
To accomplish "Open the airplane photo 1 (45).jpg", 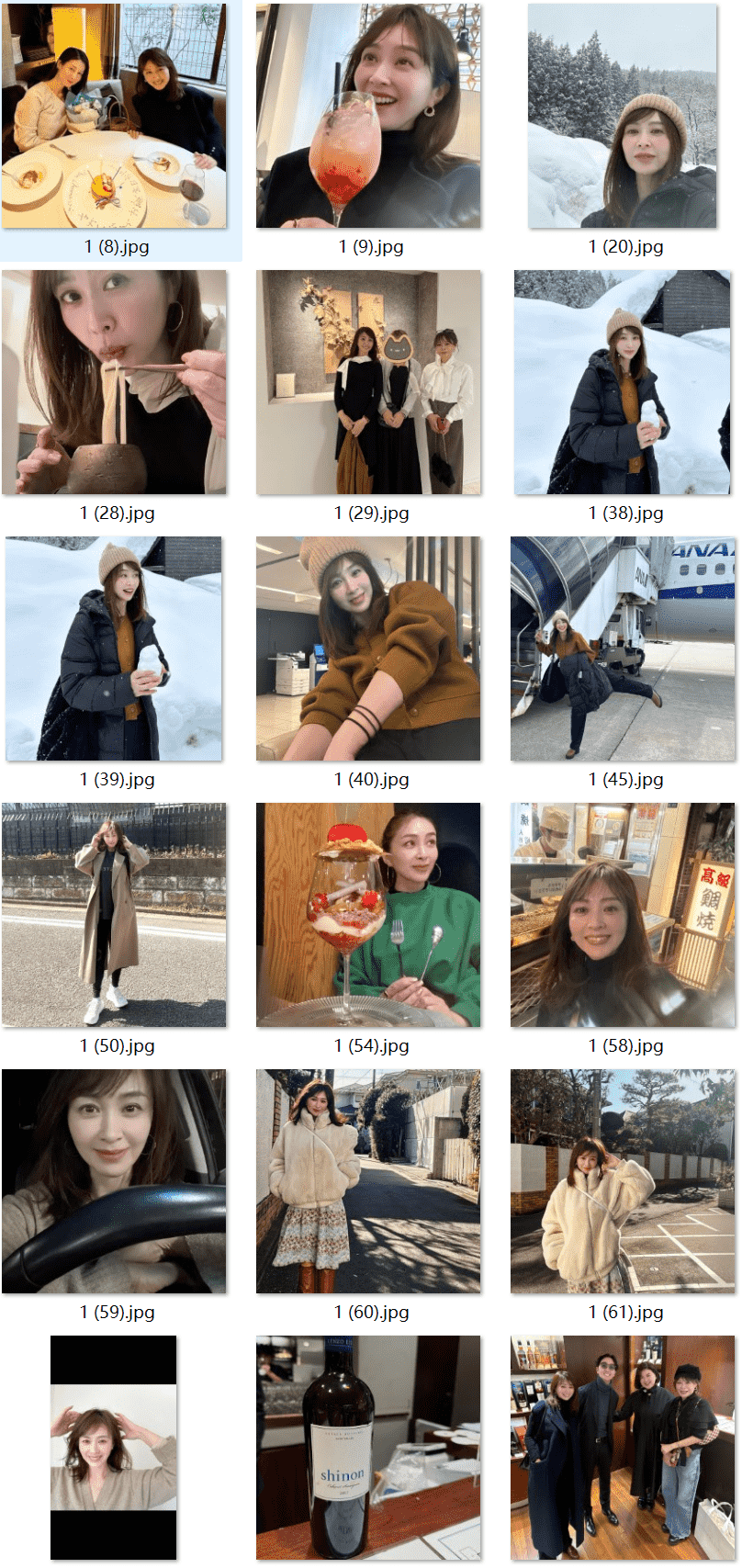I will click(x=623, y=649).
